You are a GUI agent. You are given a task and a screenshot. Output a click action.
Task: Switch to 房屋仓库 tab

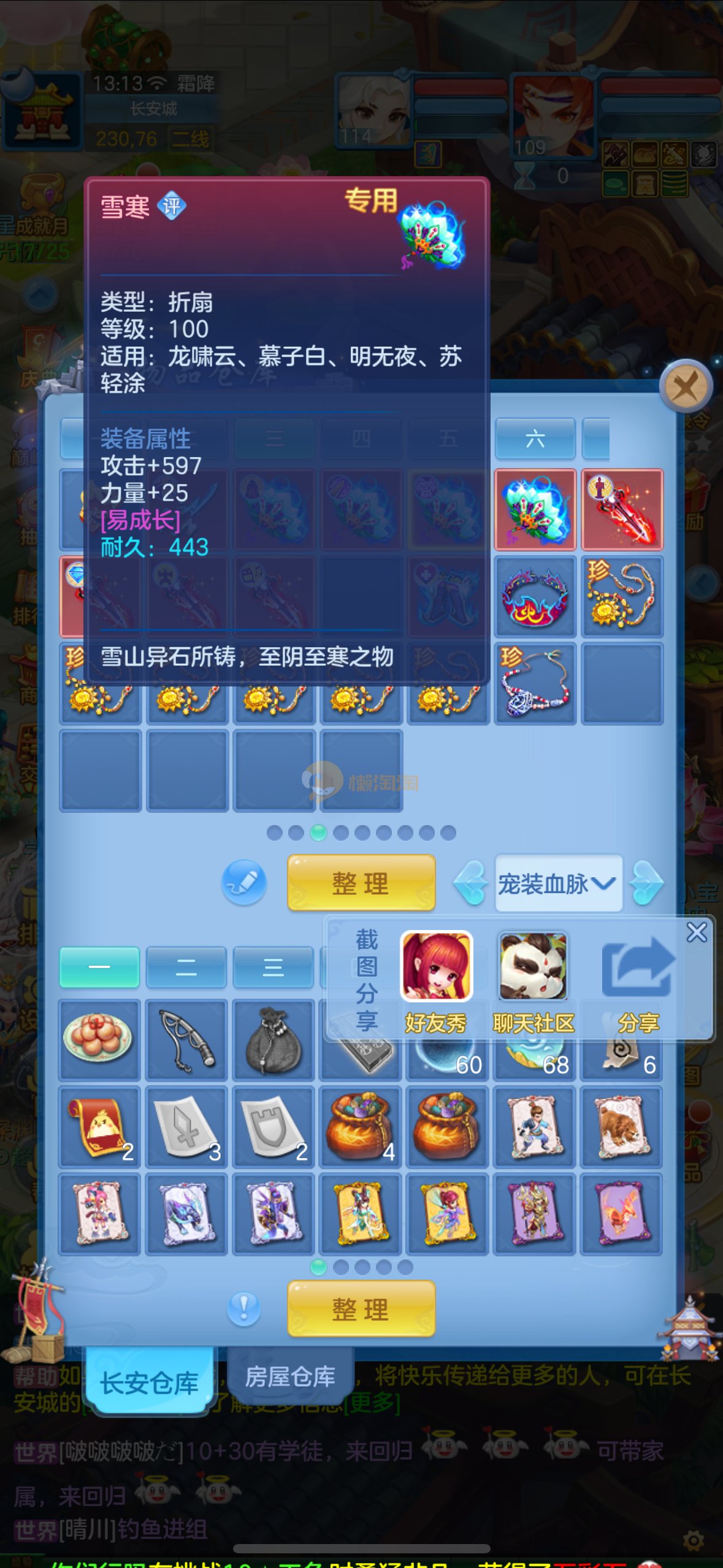(x=290, y=1377)
